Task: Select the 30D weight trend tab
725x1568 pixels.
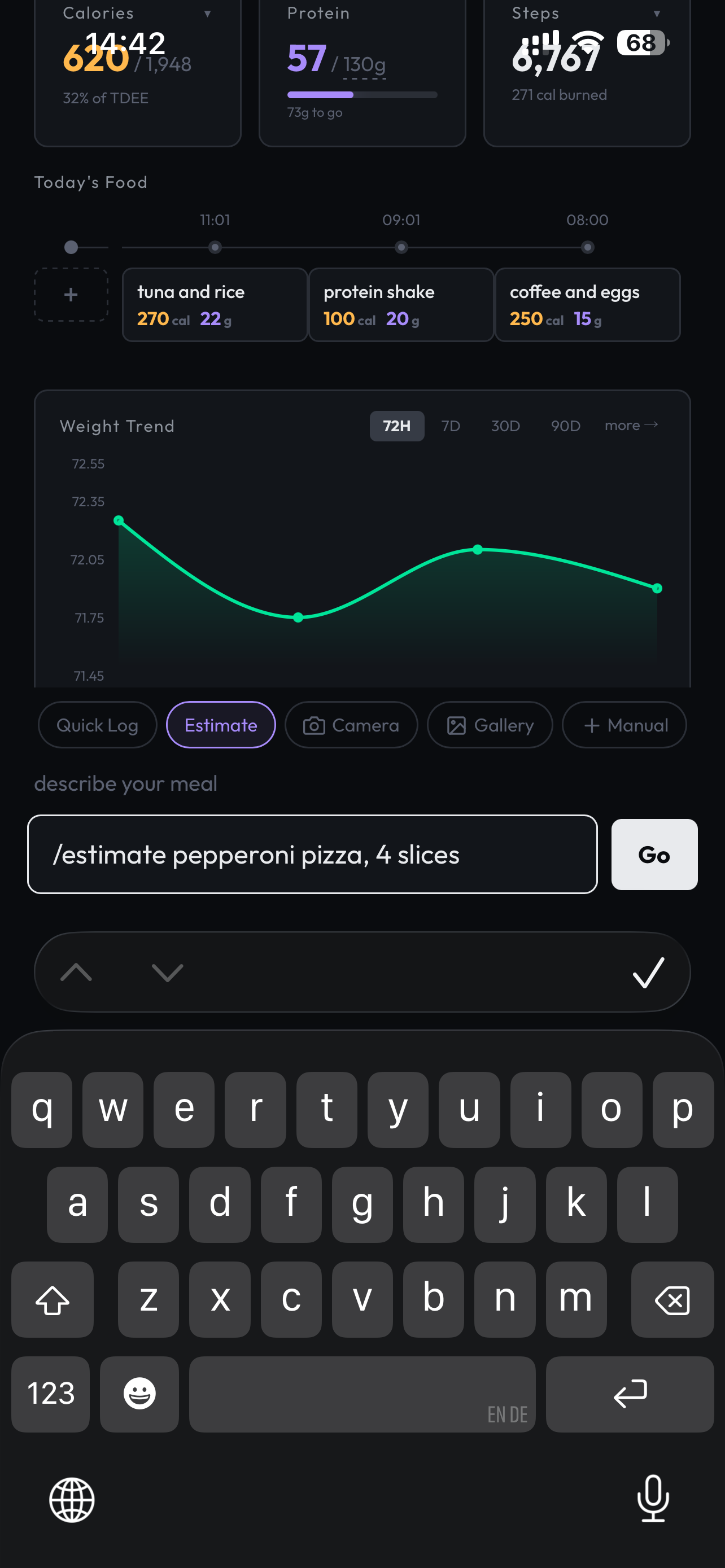Action: tap(505, 426)
